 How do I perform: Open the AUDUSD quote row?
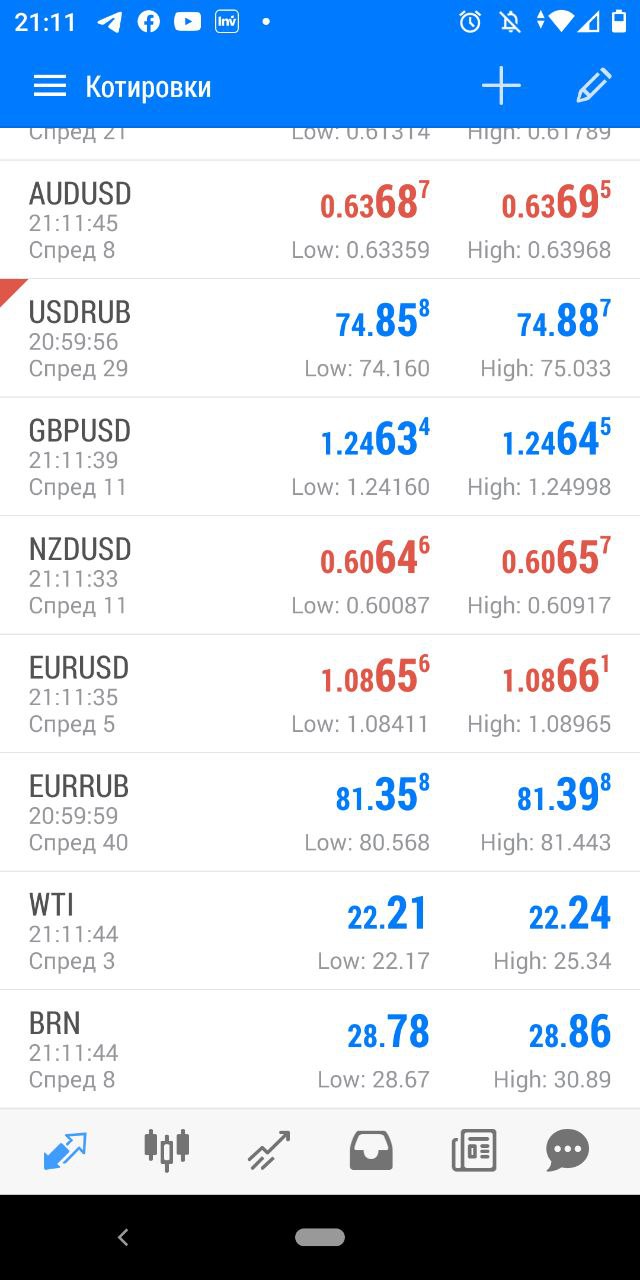point(320,220)
